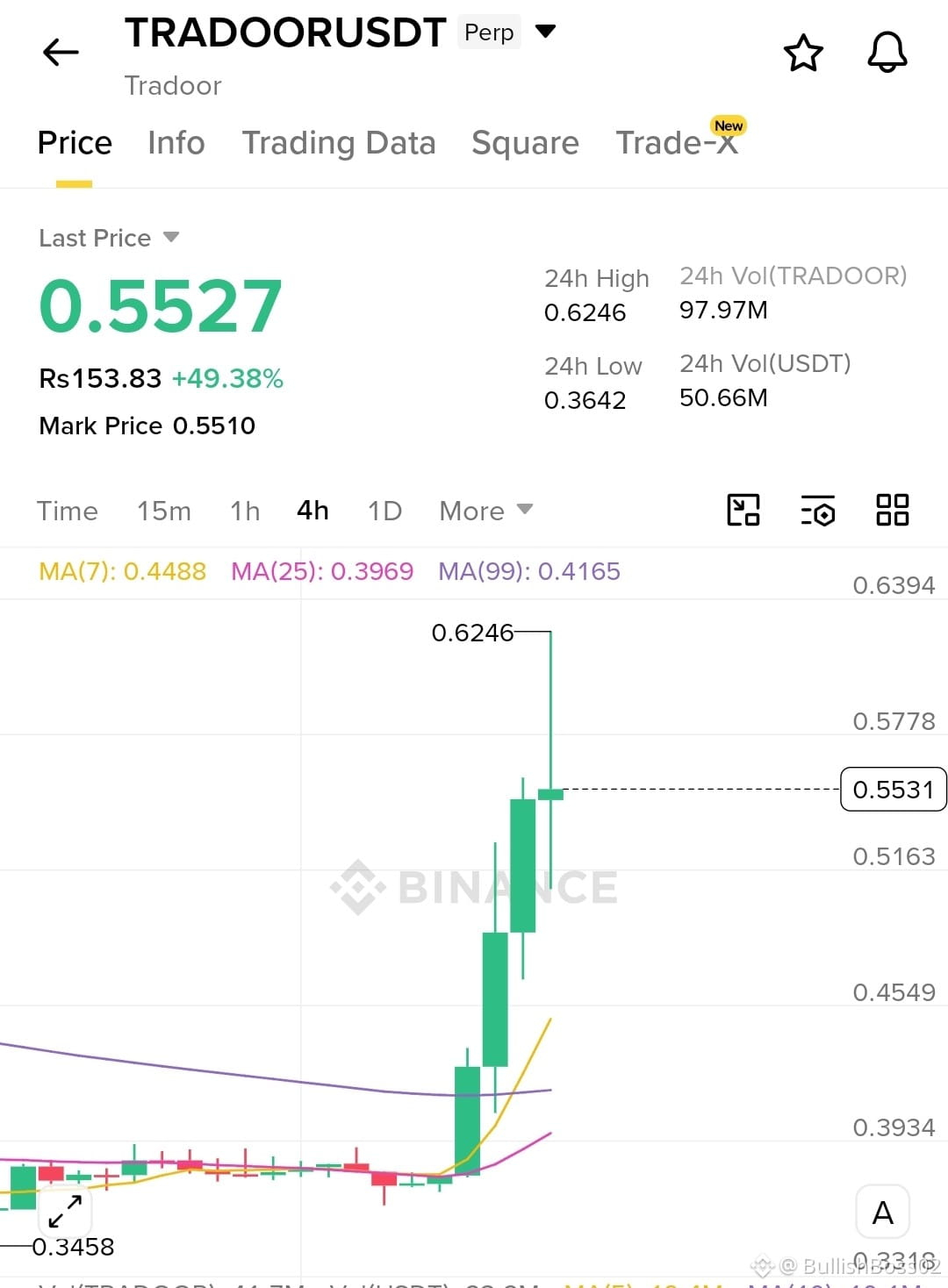This screenshot has width=948, height=1288.
Task: Select the 15m chart interval
Action: click(x=164, y=511)
